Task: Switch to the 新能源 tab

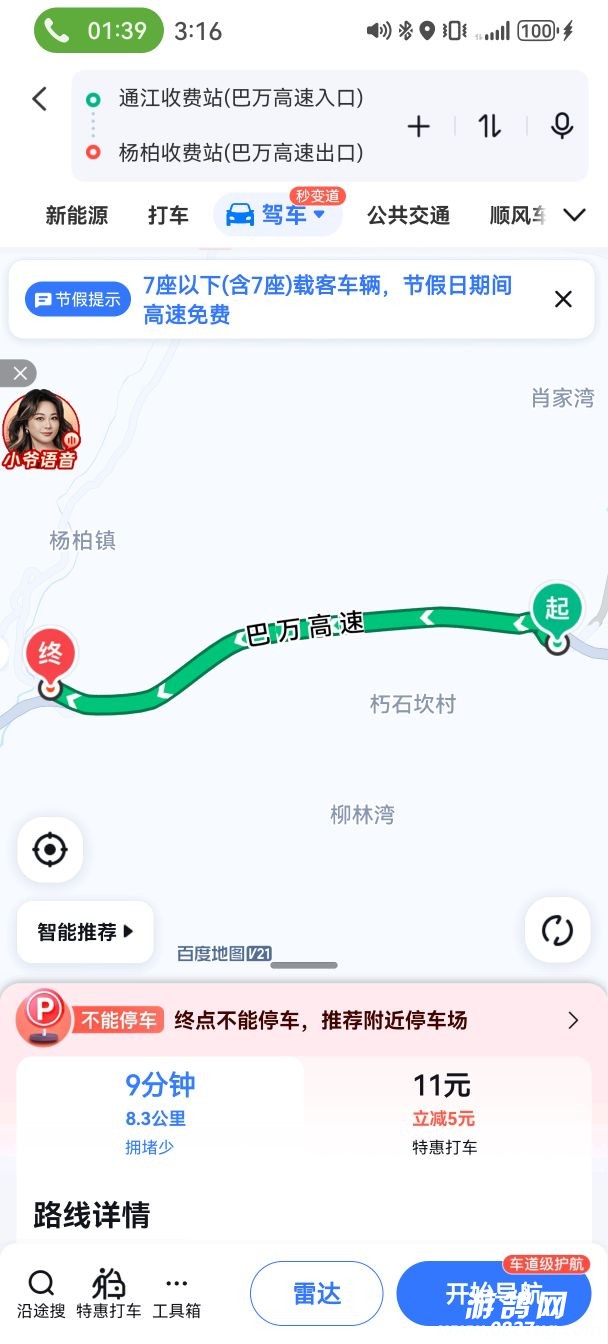Action: (77, 215)
